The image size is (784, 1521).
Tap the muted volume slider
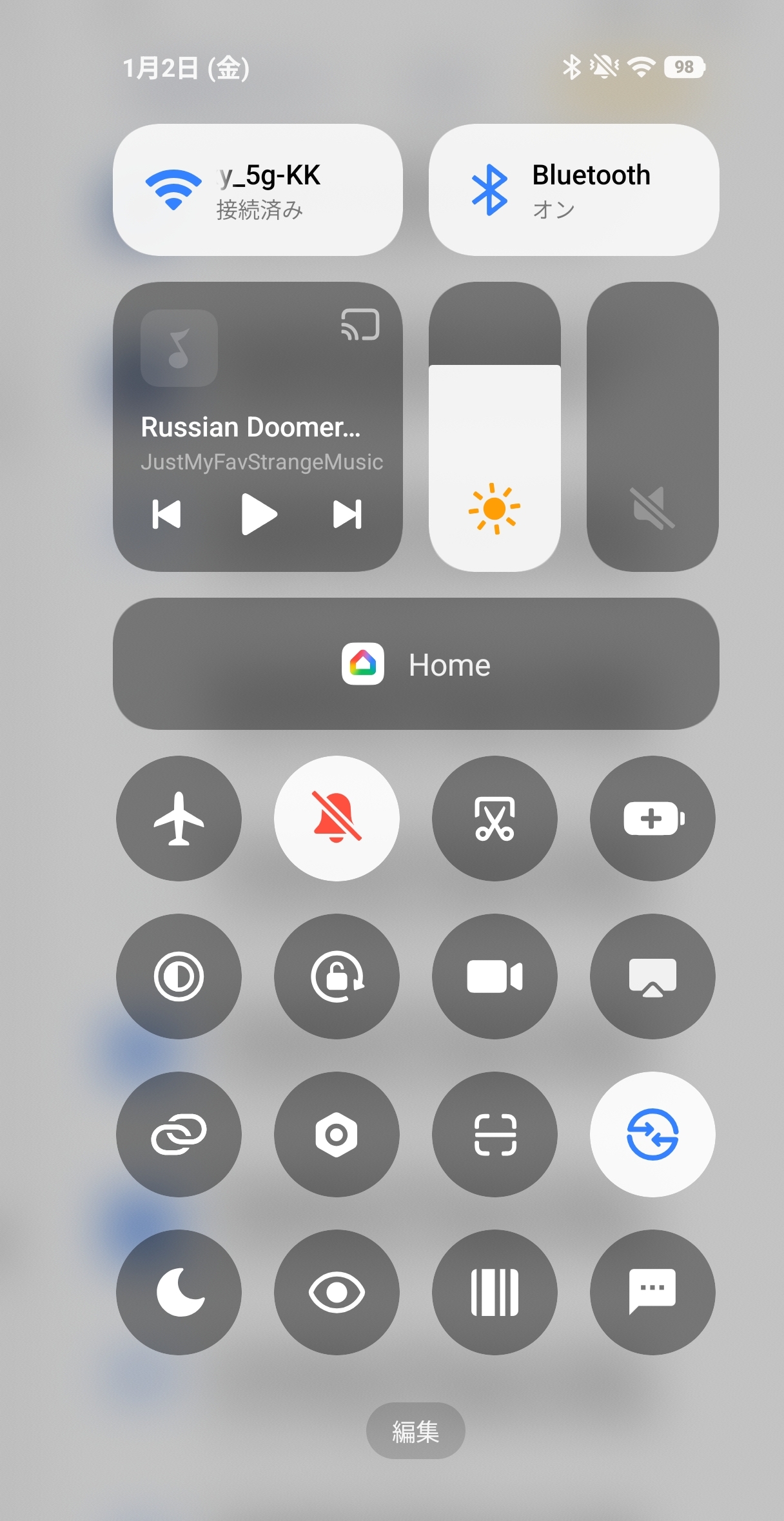coord(652,427)
